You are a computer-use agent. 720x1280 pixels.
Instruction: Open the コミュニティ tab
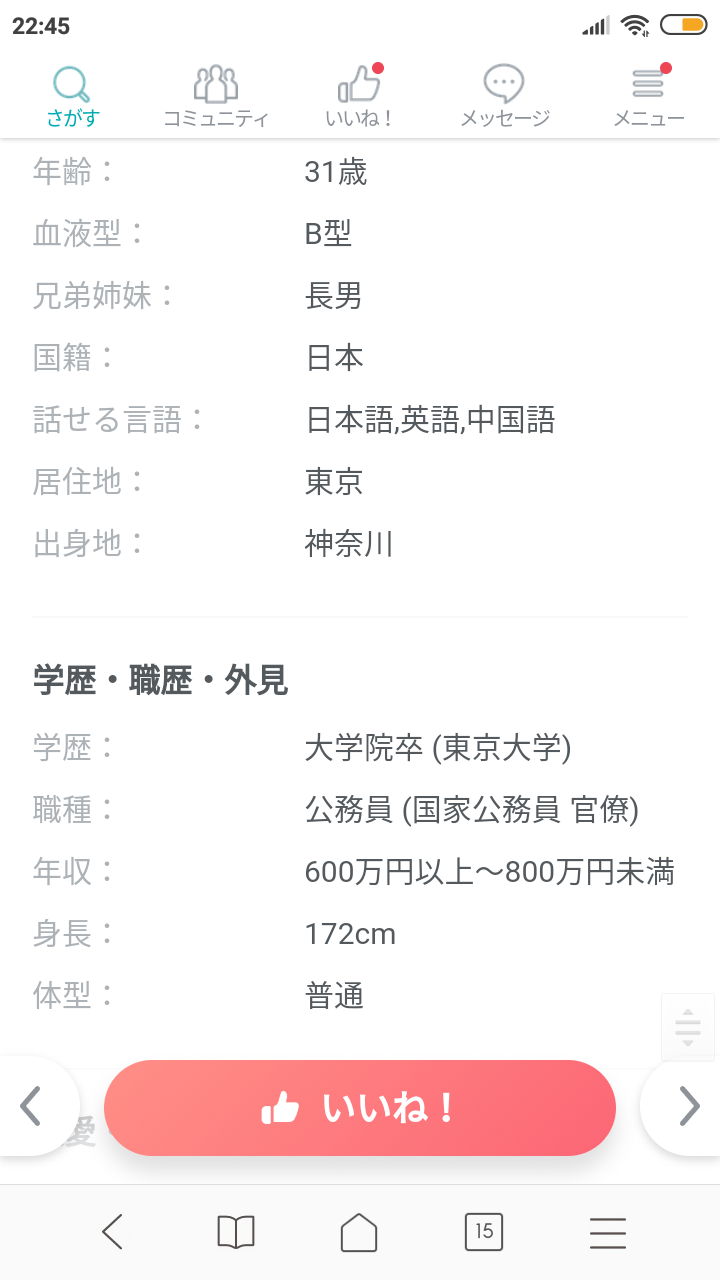point(216,97)
